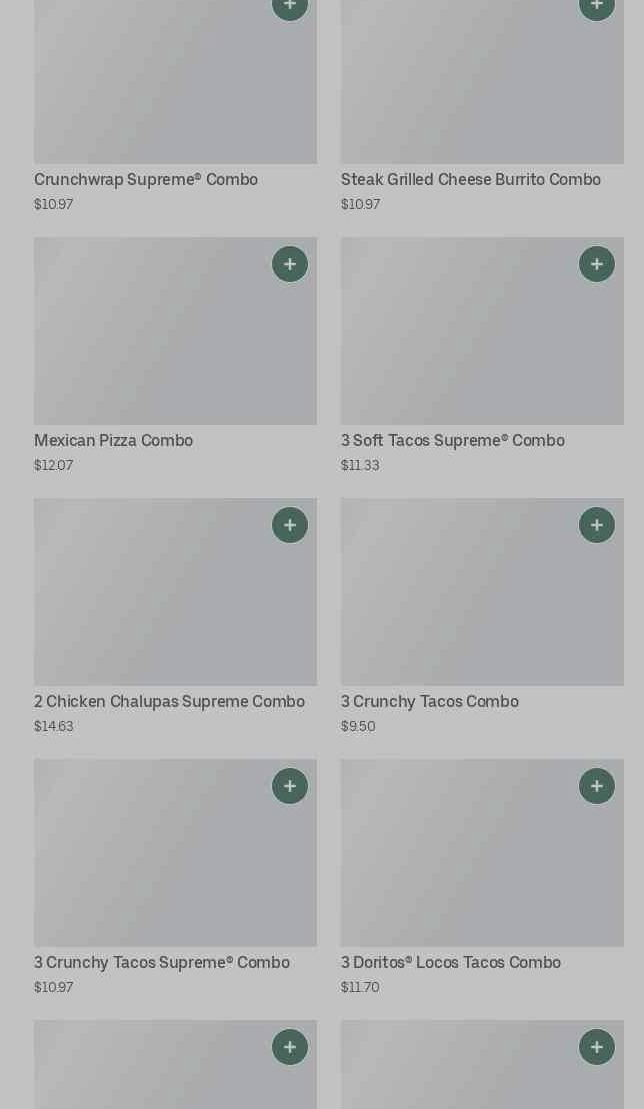Add 3 Soft Tacos Supreme Combo to cart
Viewport: 644px width, 1109px height.
pos(597,264)
